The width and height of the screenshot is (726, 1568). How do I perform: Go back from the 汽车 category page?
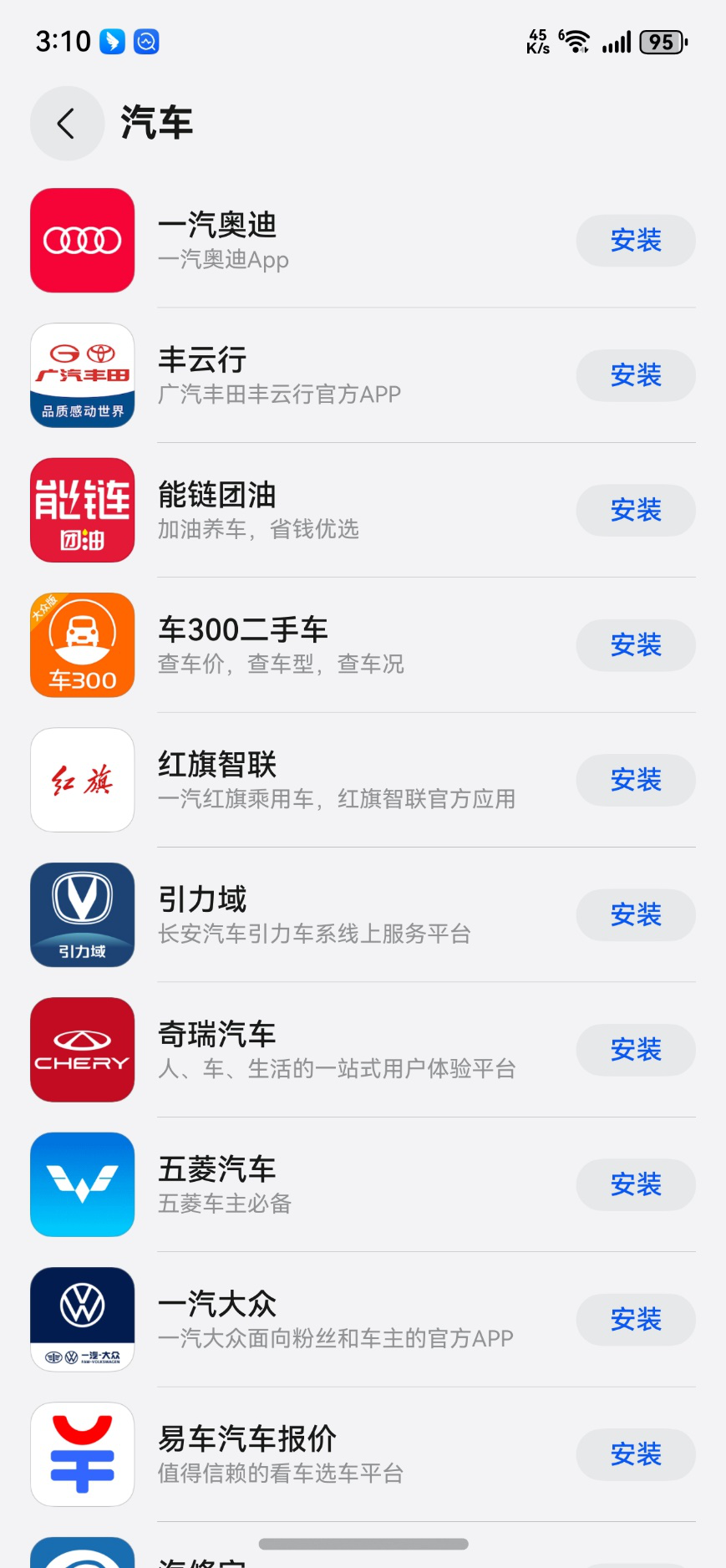point(67,124)
